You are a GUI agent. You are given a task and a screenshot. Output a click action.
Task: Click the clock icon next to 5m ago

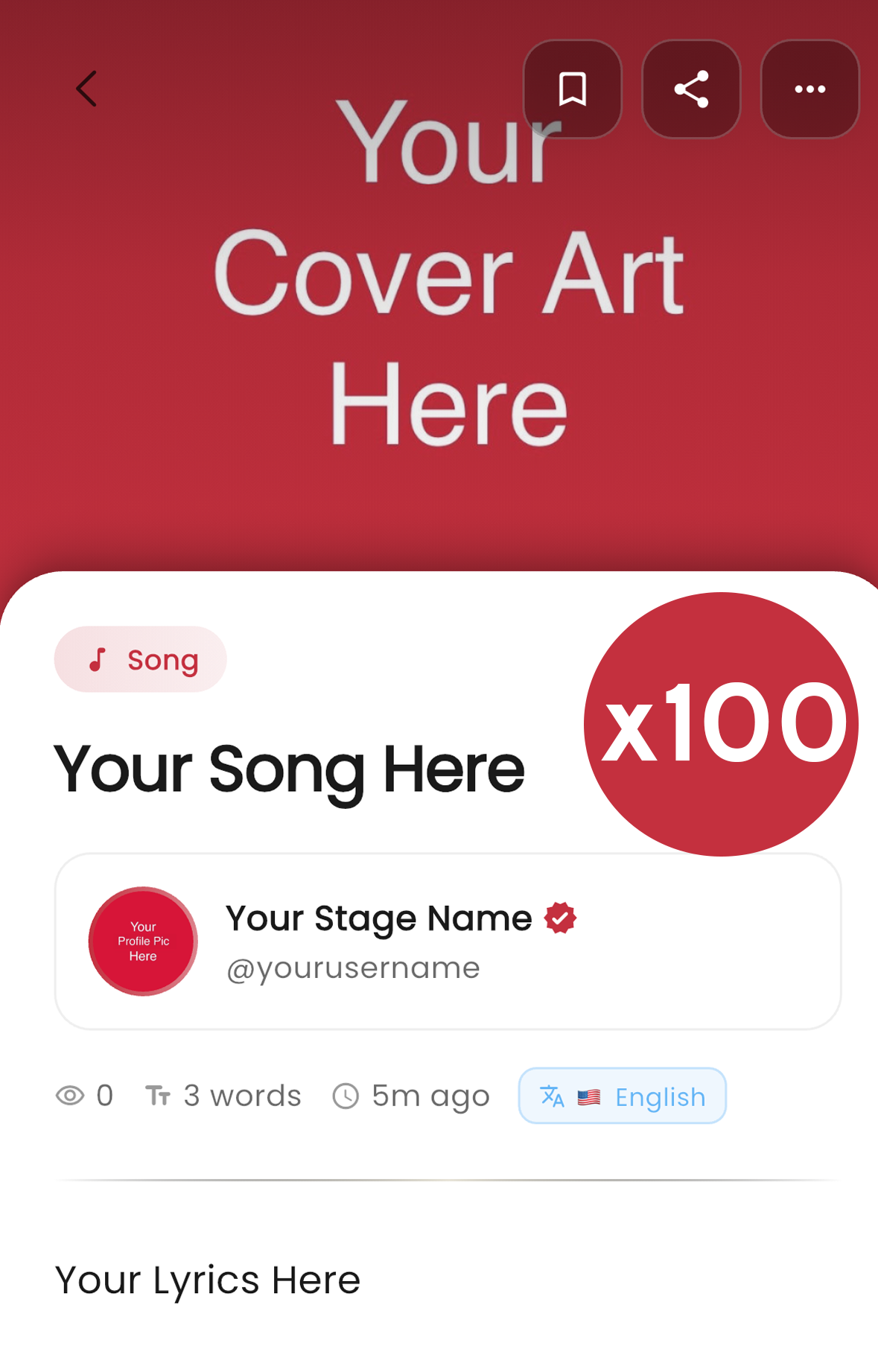point(347,1095)
